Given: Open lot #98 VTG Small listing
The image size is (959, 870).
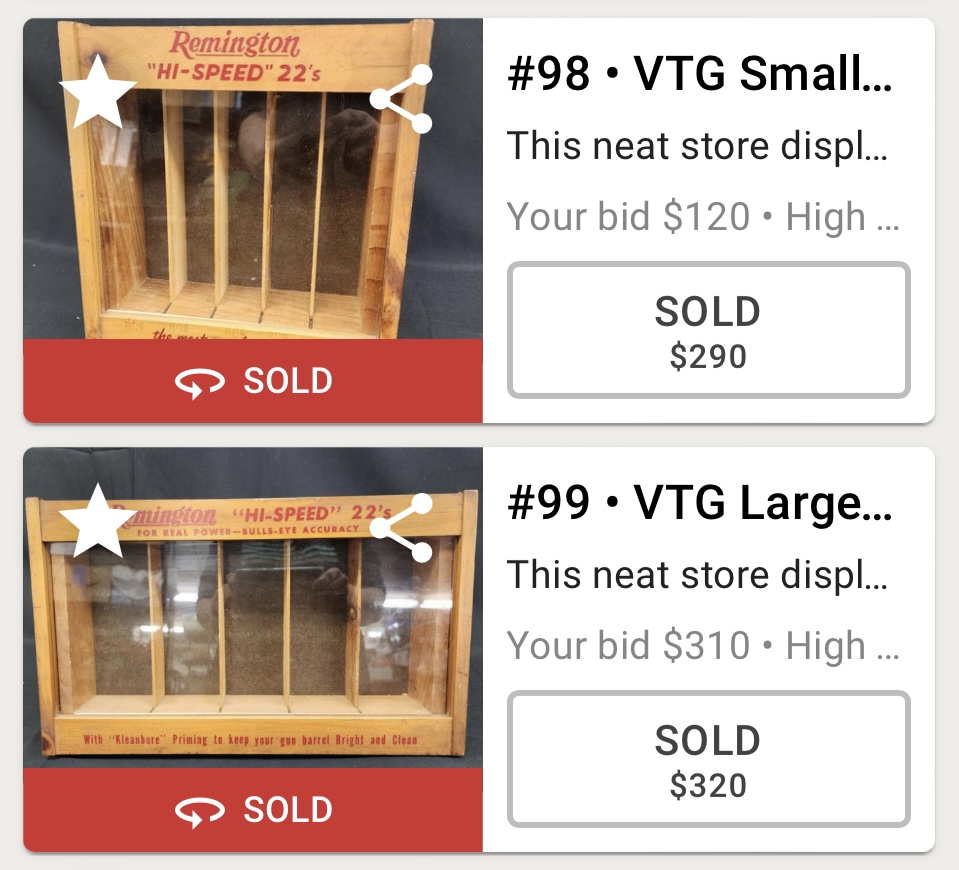Looking at the screenshot, I should [x=699, y=76].
